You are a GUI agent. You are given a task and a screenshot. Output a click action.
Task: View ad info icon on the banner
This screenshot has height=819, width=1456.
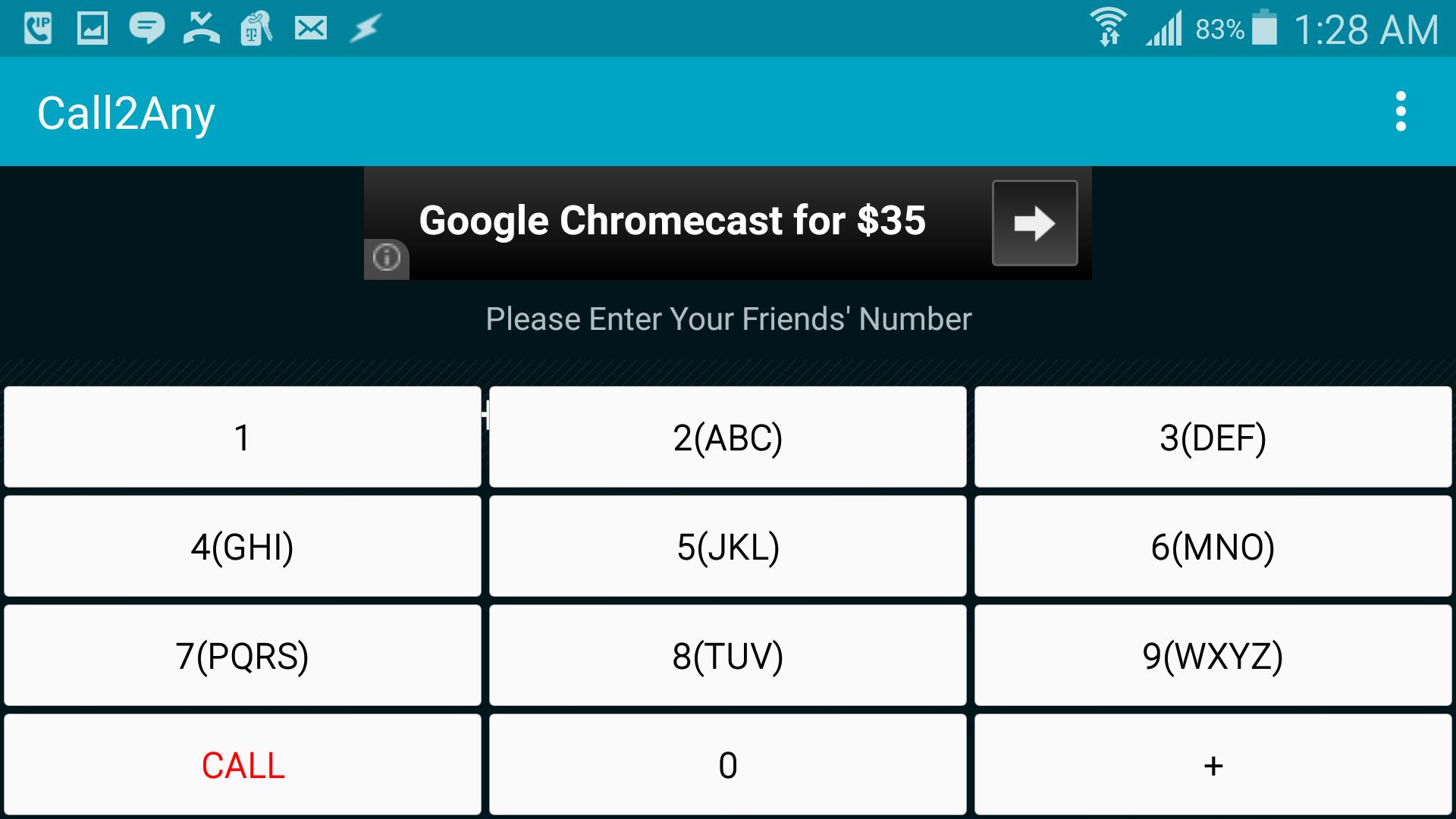(387, 258)
